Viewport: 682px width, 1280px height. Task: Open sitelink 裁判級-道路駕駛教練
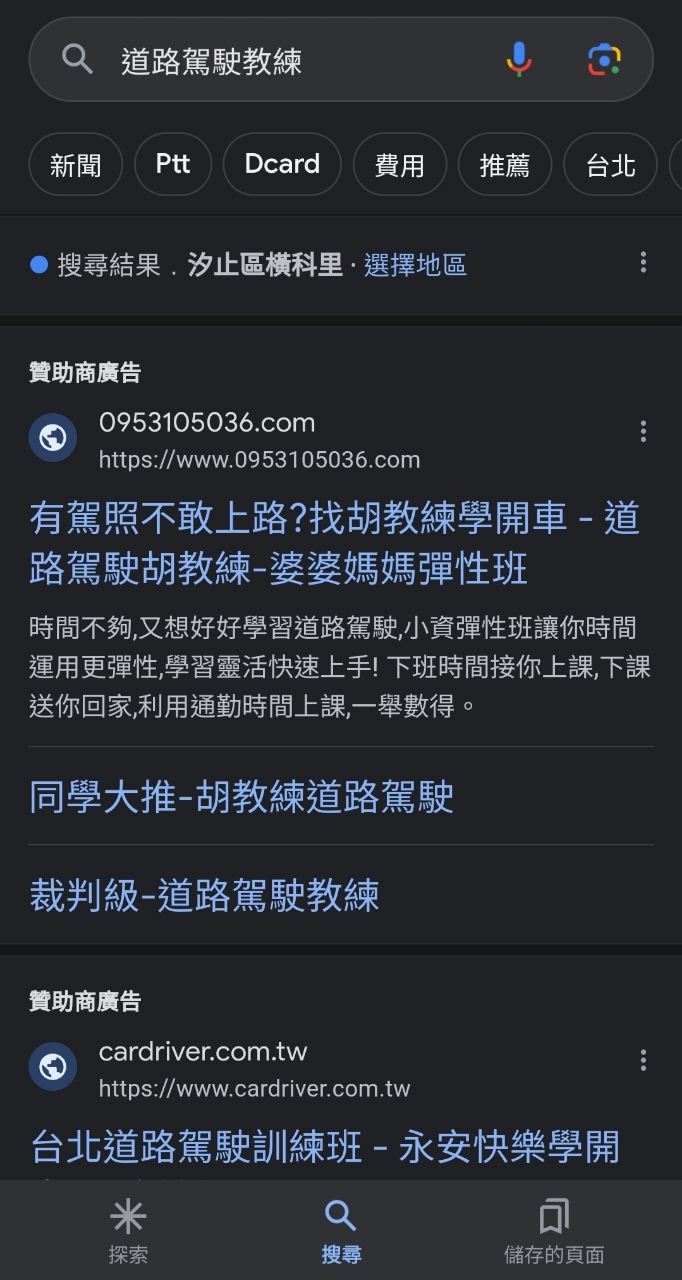tap(205, 895)
